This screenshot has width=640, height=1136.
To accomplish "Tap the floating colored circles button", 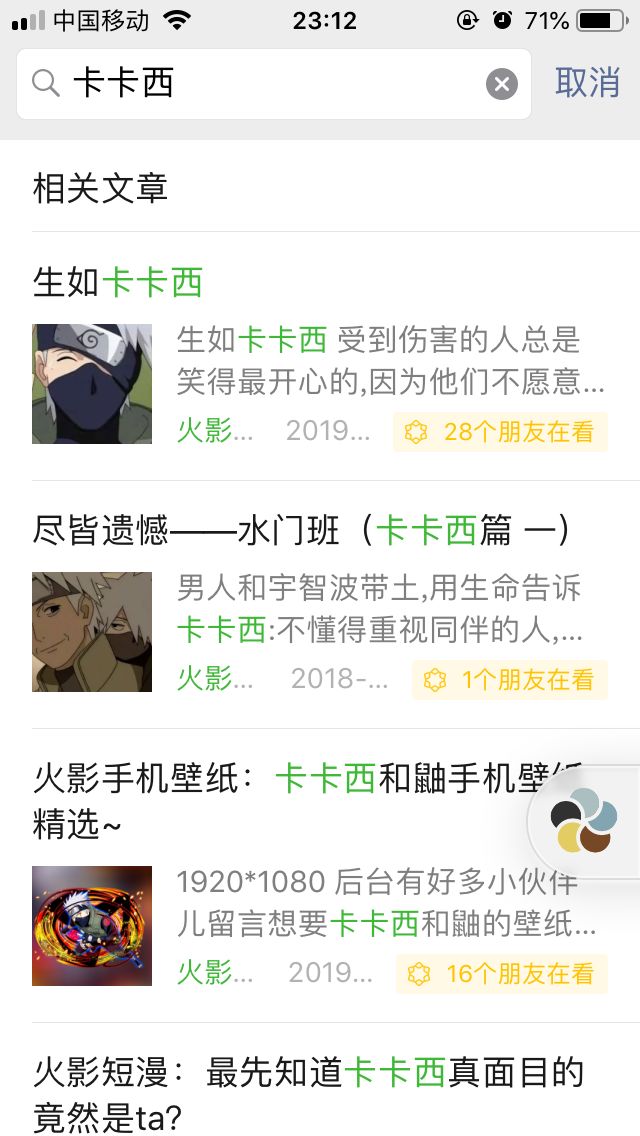I will pos(583,820).
